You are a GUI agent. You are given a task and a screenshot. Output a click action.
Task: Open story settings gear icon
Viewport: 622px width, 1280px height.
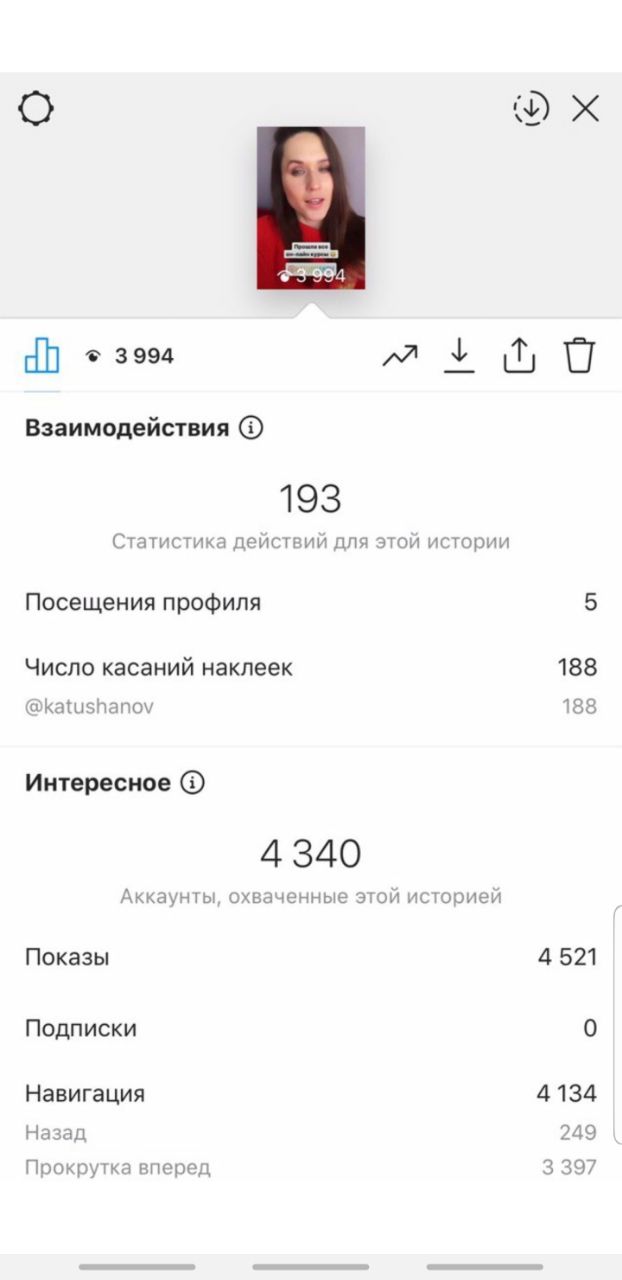(x=36, y=108)
